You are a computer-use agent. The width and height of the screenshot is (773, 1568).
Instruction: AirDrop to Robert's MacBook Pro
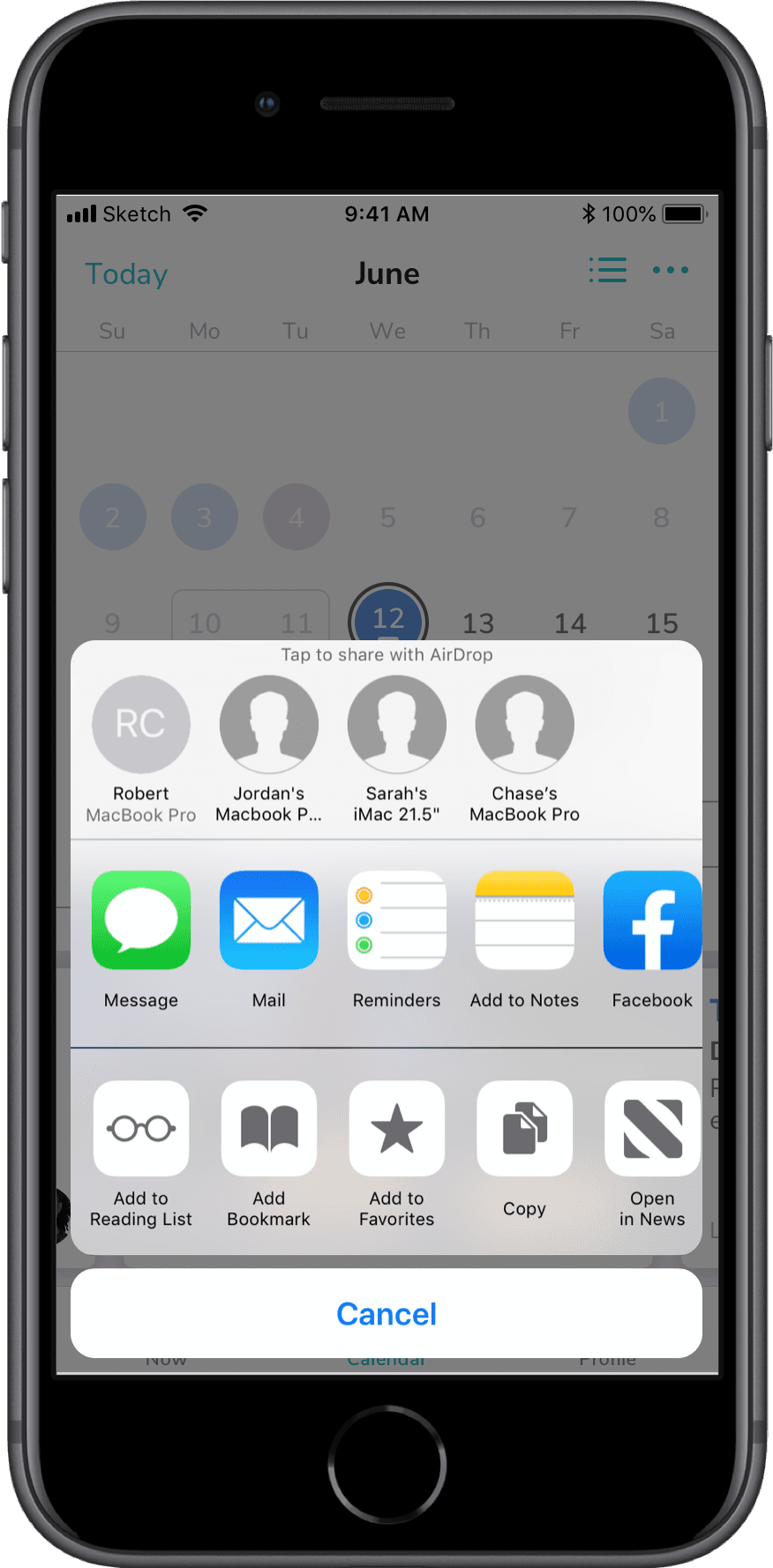tap(141, 725)
